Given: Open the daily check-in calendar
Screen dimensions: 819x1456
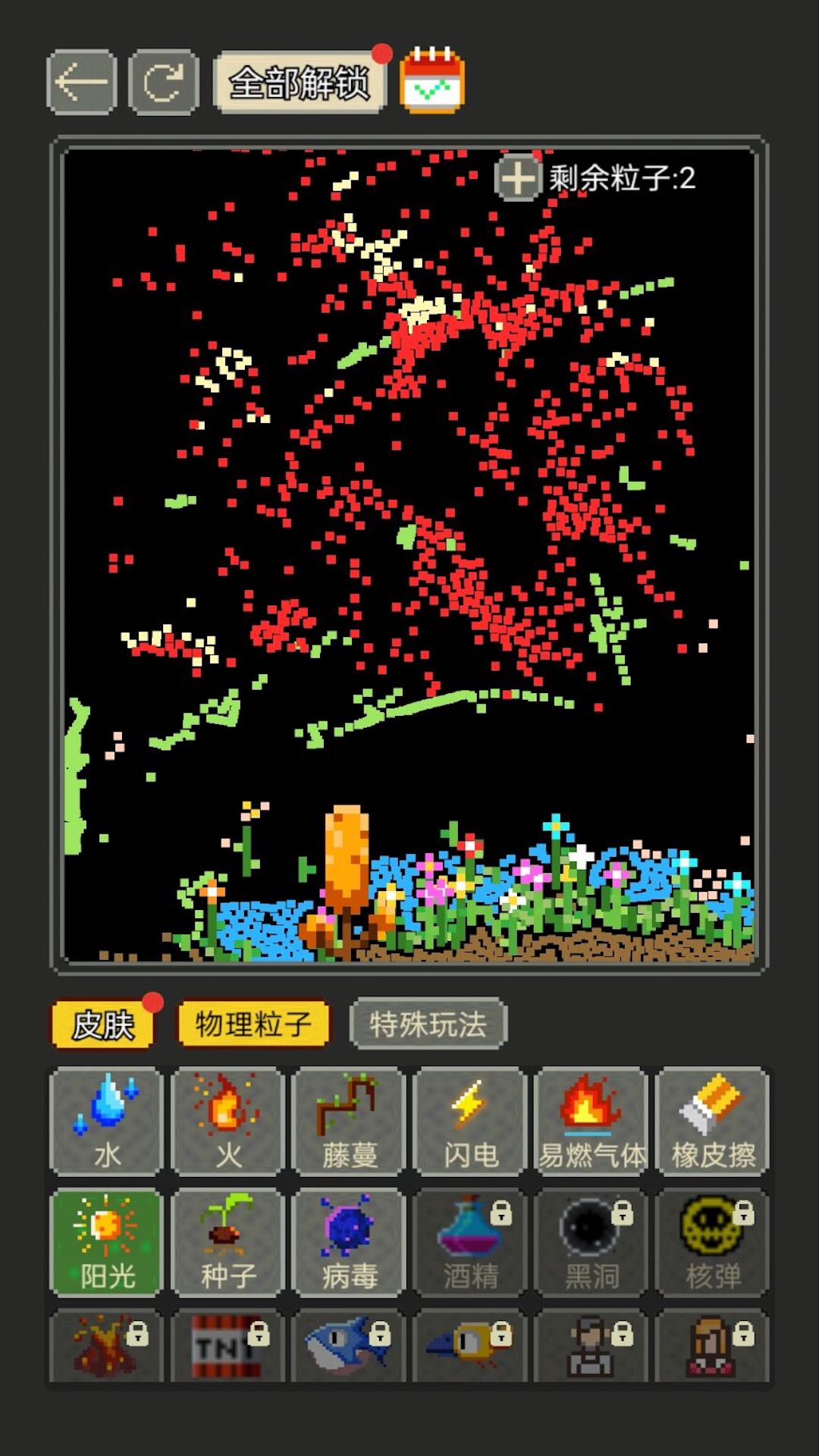Looking at the screenshot, I should pos(431,81).
